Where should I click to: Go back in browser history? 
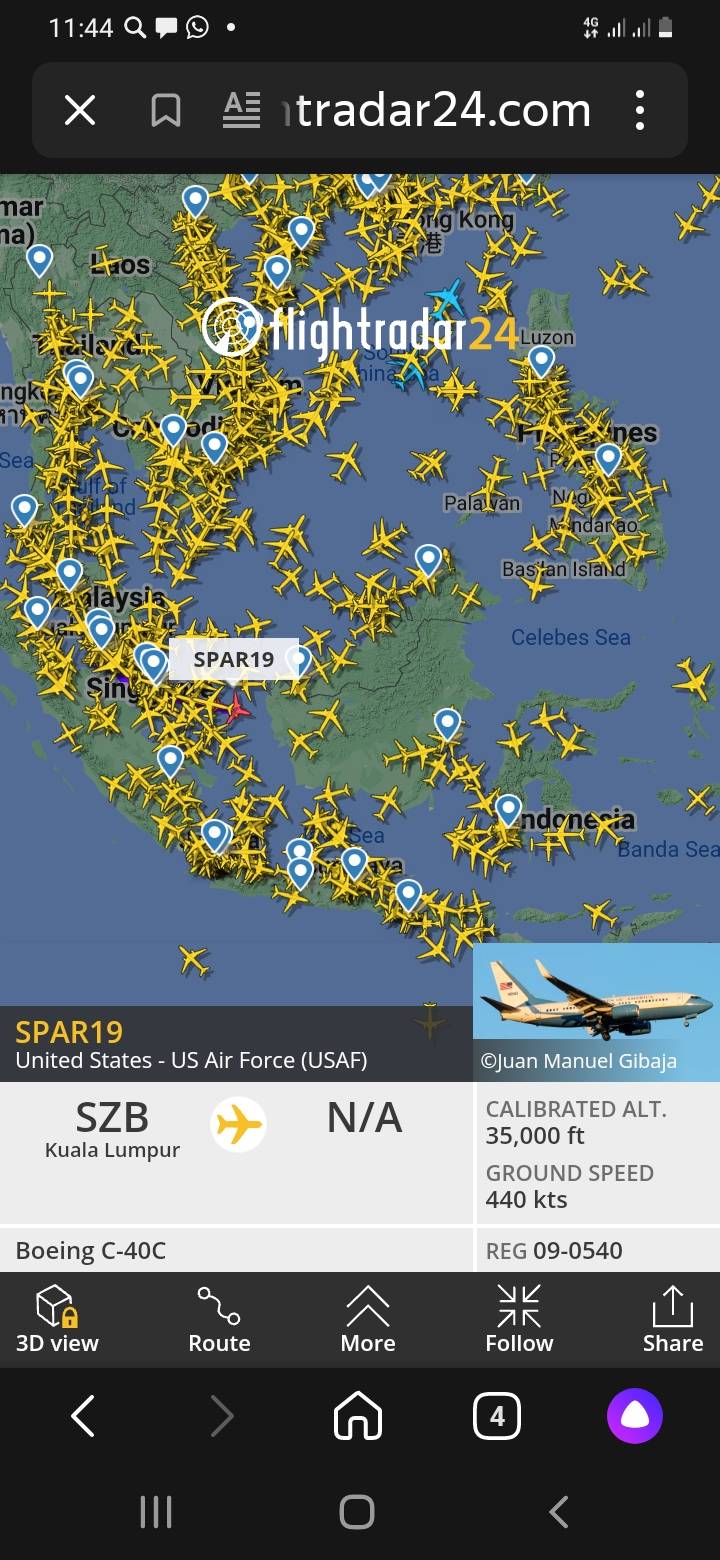(83, 1417)
